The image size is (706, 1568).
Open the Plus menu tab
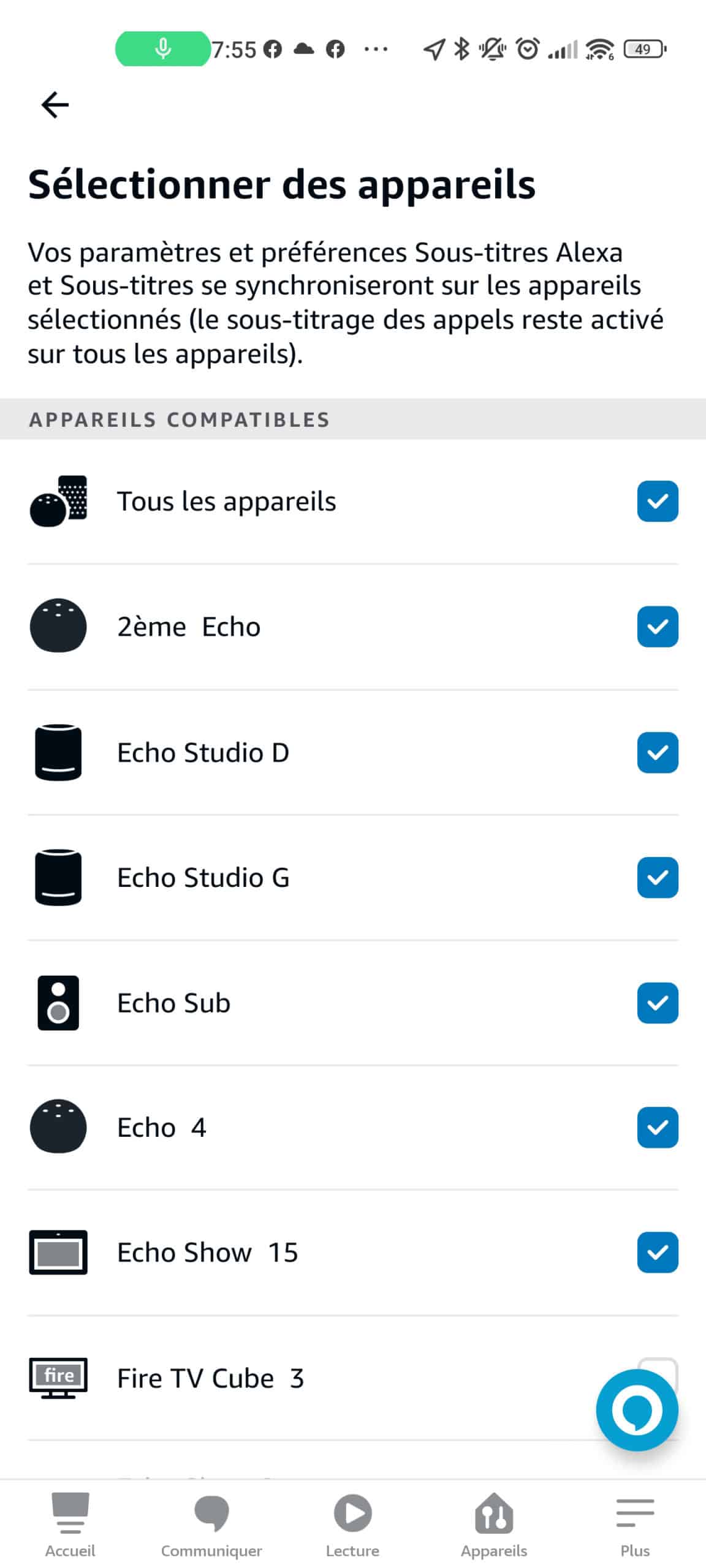coord(635,1525)
